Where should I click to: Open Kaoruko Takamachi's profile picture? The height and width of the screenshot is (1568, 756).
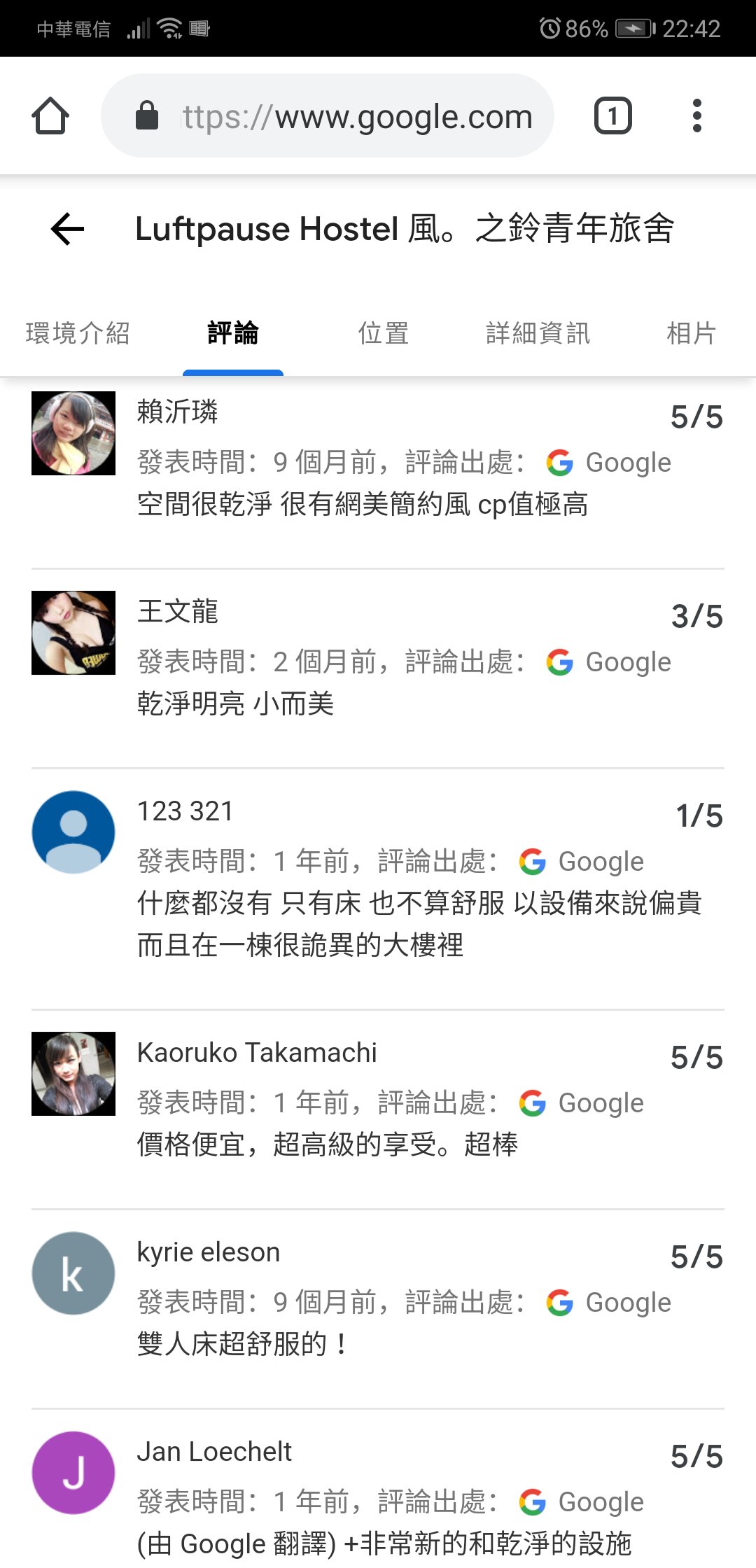pos(73,1074)
